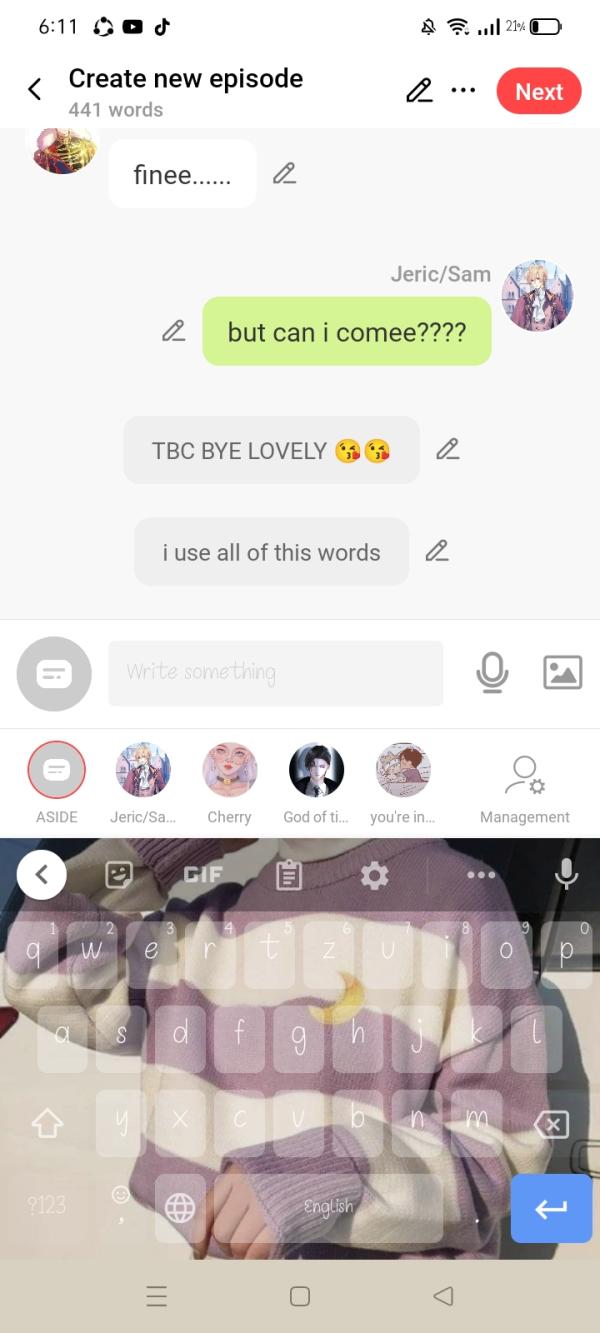Record a voice message with the microphone
This screenshot has width=600, height=1333.
coord(492,673)
